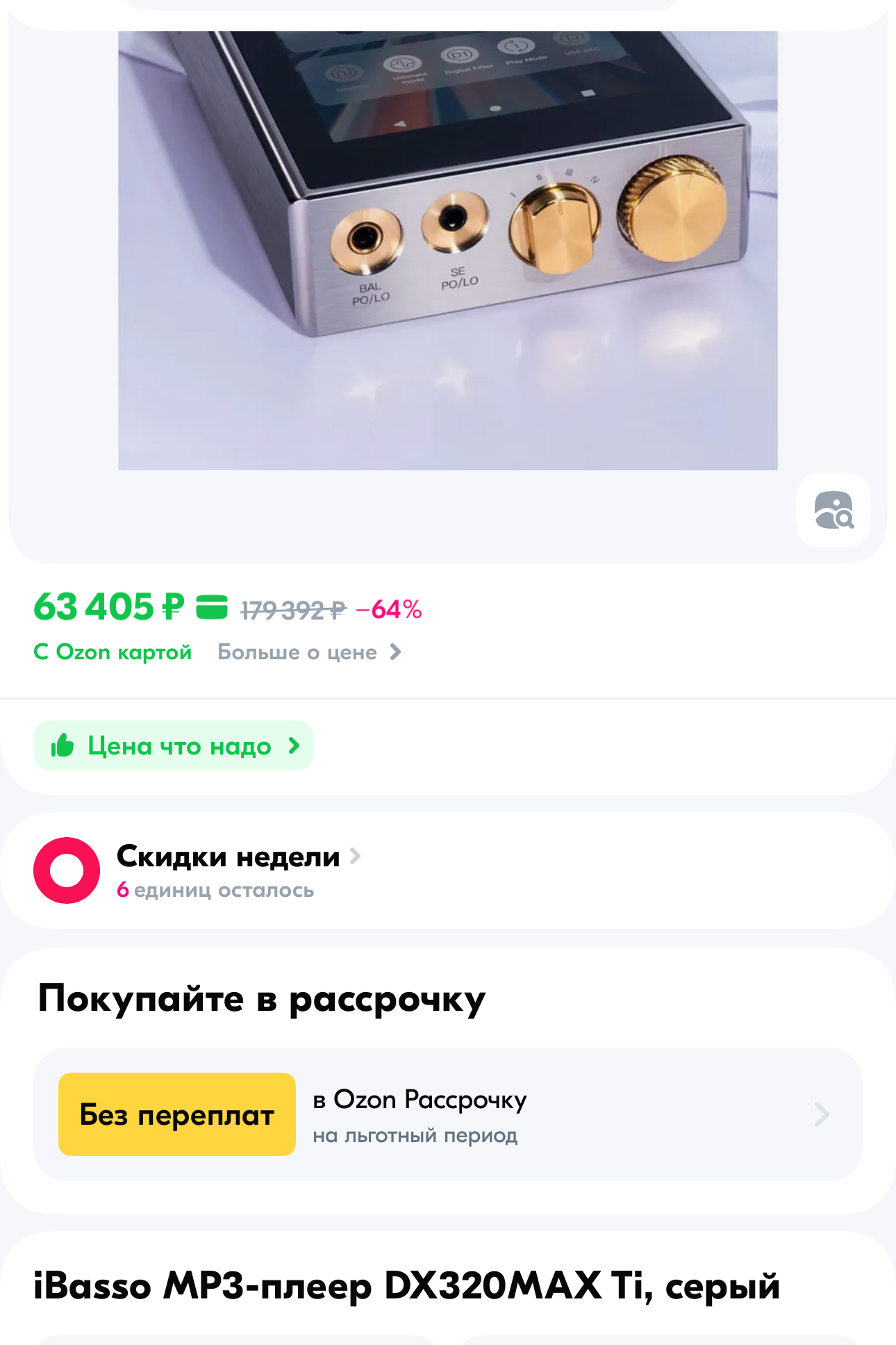Screen dimensions: 896x1345
Task: Open 'Больше о цене' price details
Action: [308, 652]
